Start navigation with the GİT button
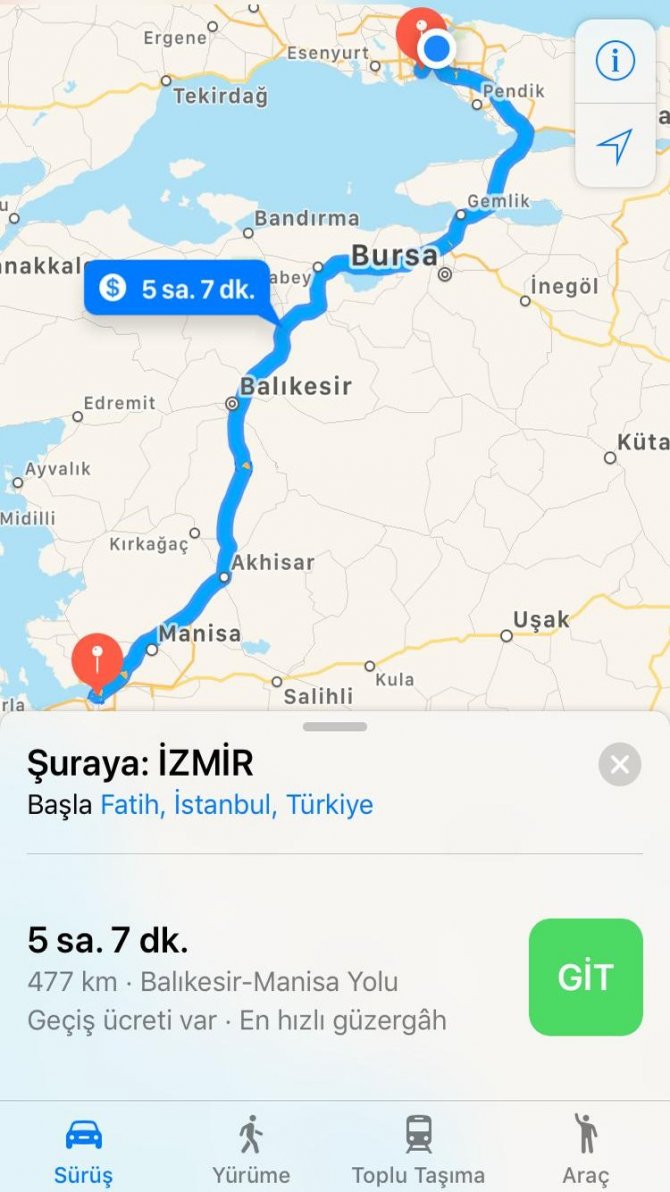670x1192 pixels. 586,977
